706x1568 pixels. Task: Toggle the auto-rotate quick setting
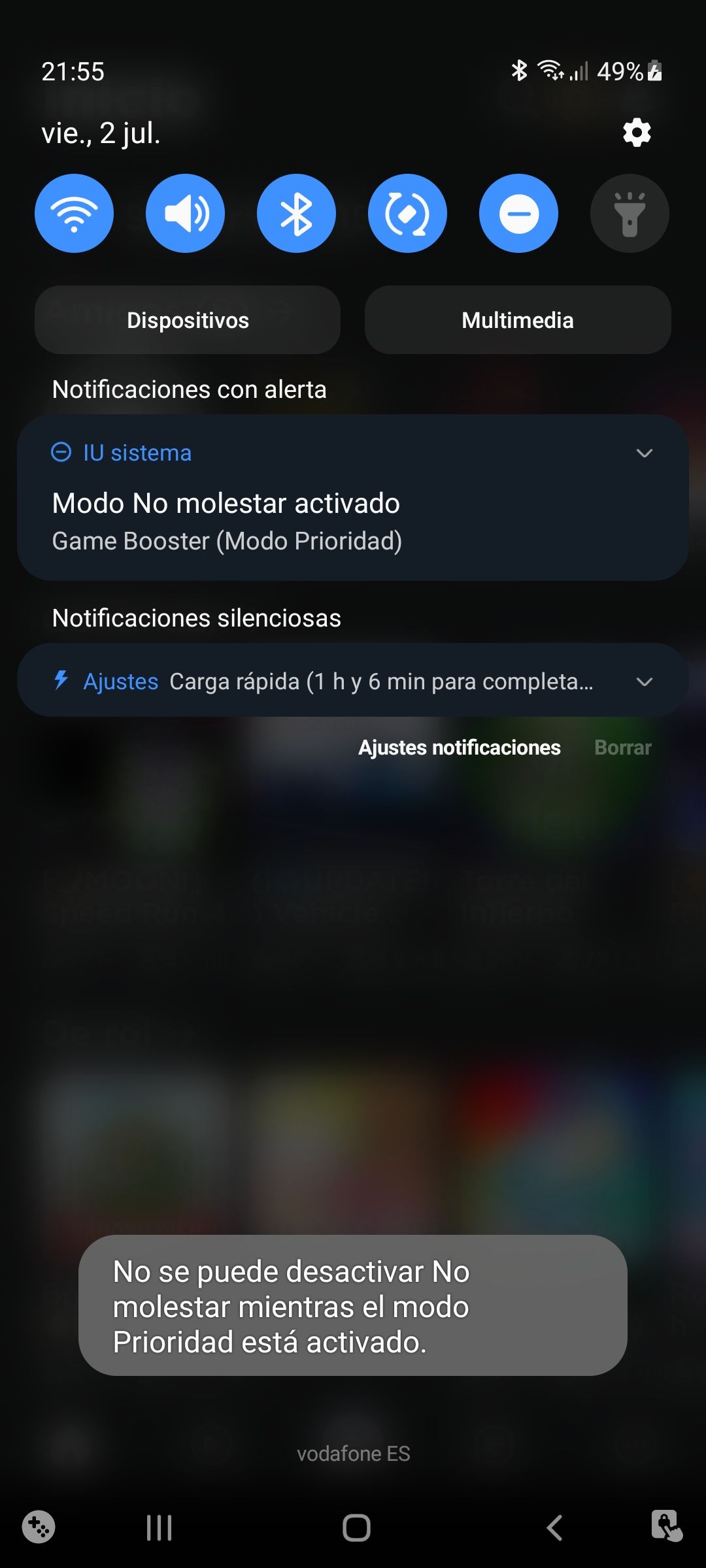407,214
